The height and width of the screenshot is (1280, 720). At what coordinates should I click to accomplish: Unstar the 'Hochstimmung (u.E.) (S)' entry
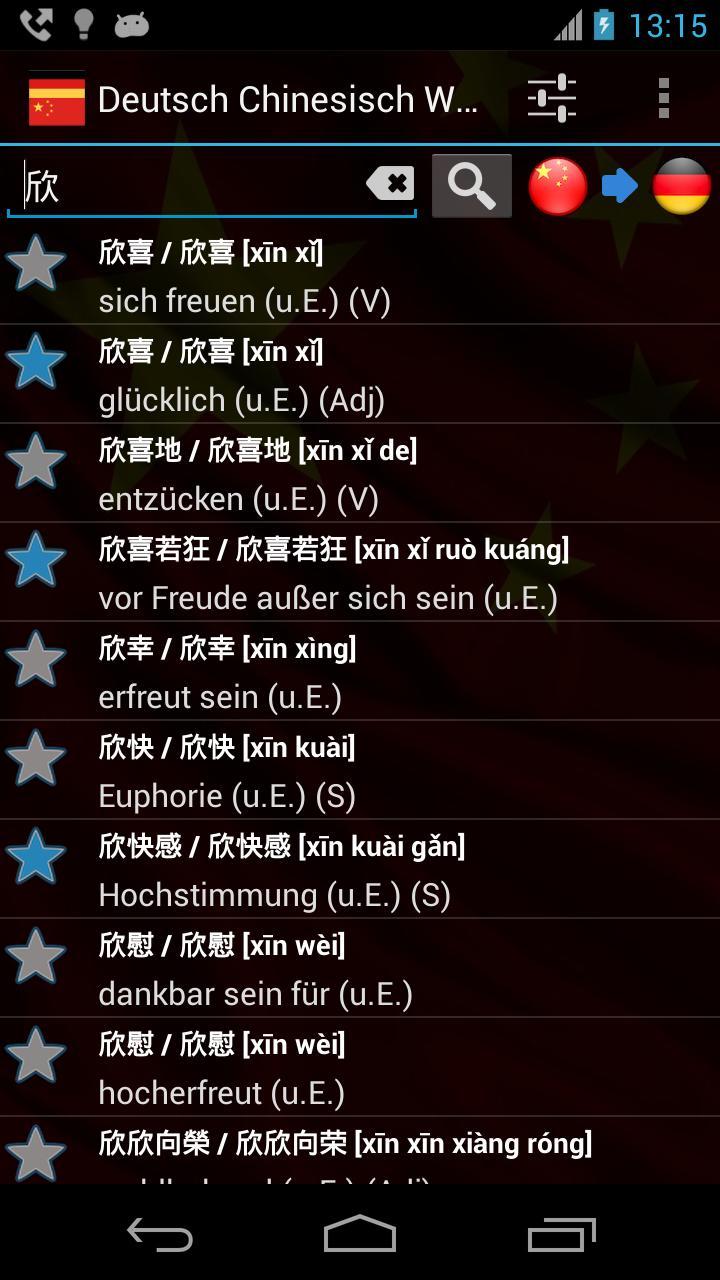36,857
